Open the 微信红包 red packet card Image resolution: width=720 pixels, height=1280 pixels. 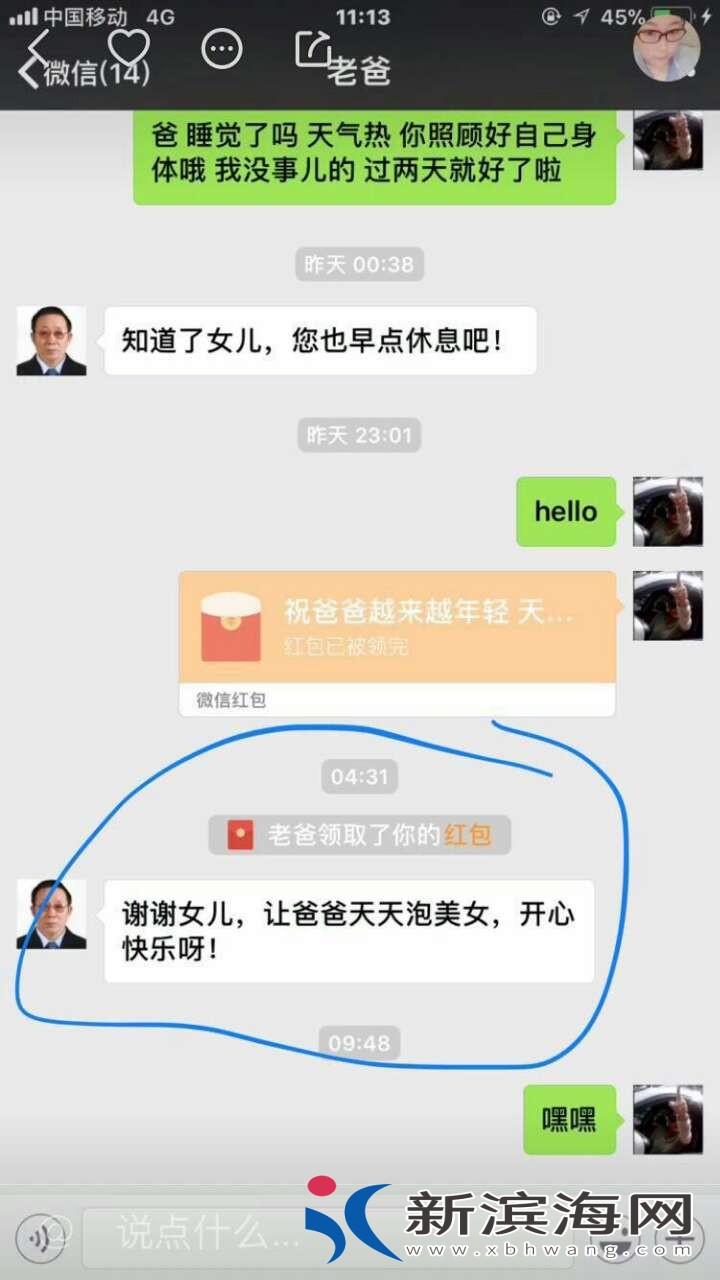(397, 642)
